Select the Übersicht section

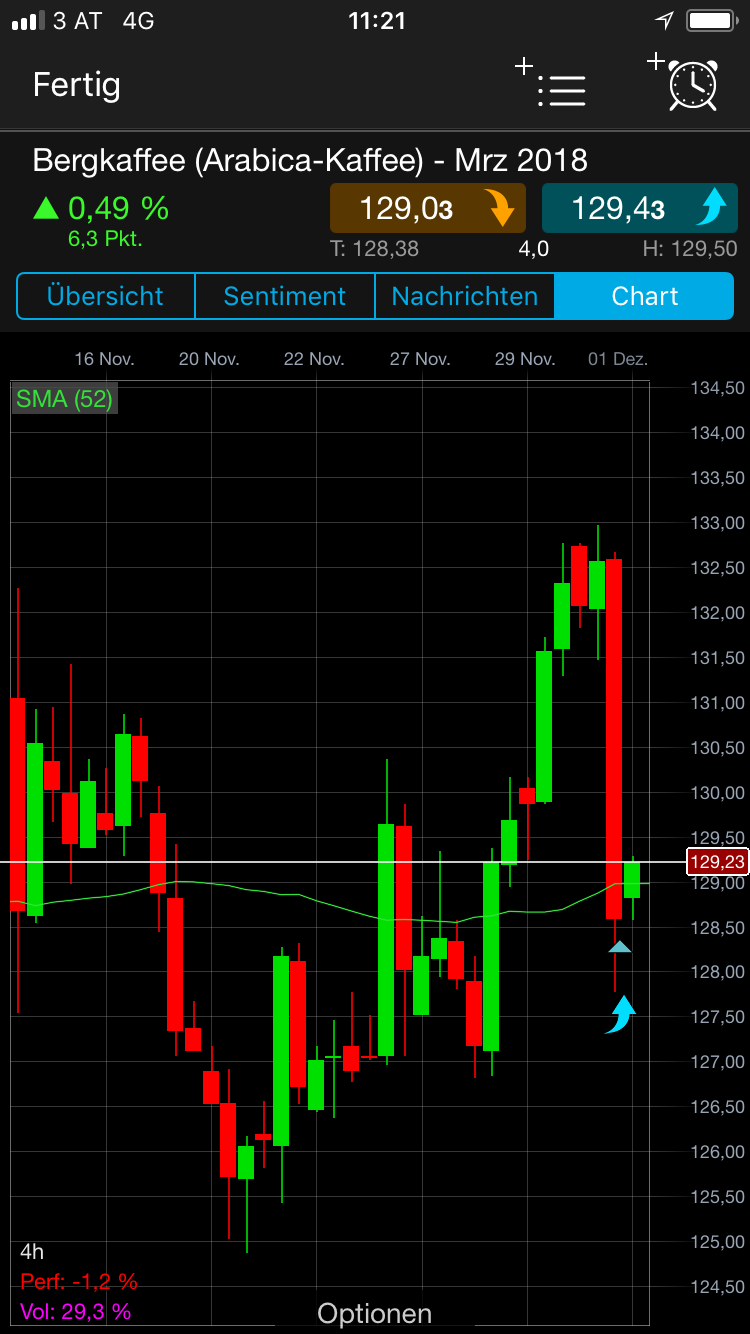[104, 296]
